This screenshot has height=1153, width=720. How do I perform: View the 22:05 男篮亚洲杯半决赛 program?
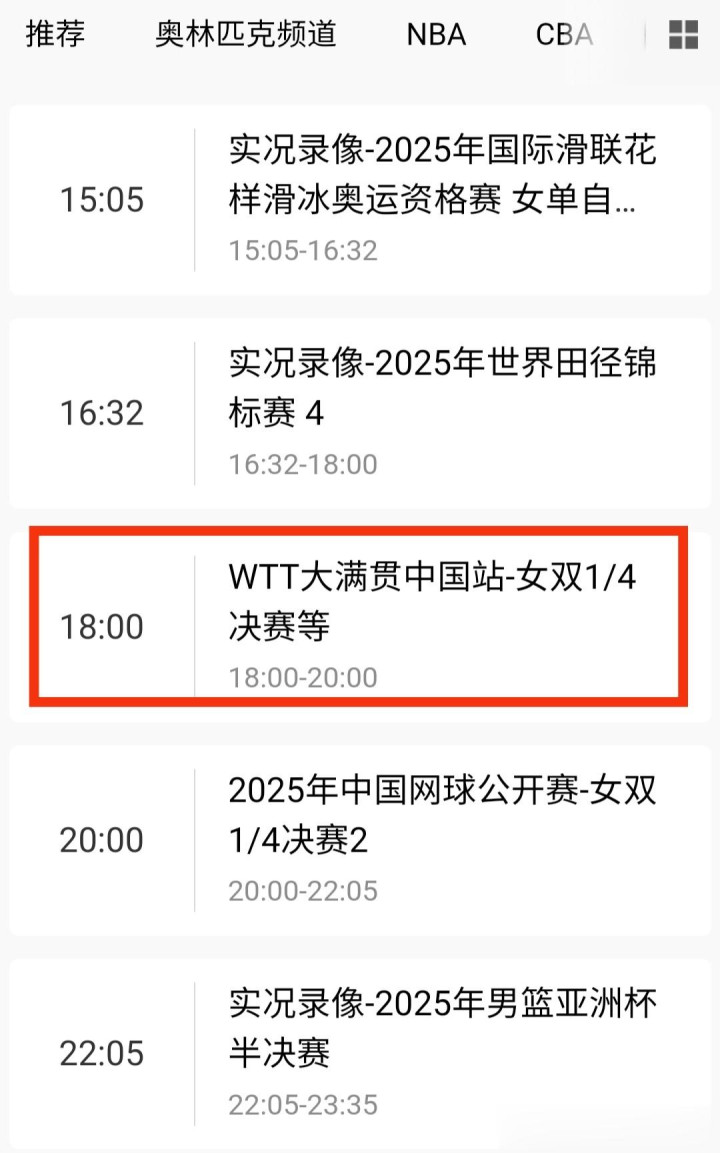[x=360, y=1053]
